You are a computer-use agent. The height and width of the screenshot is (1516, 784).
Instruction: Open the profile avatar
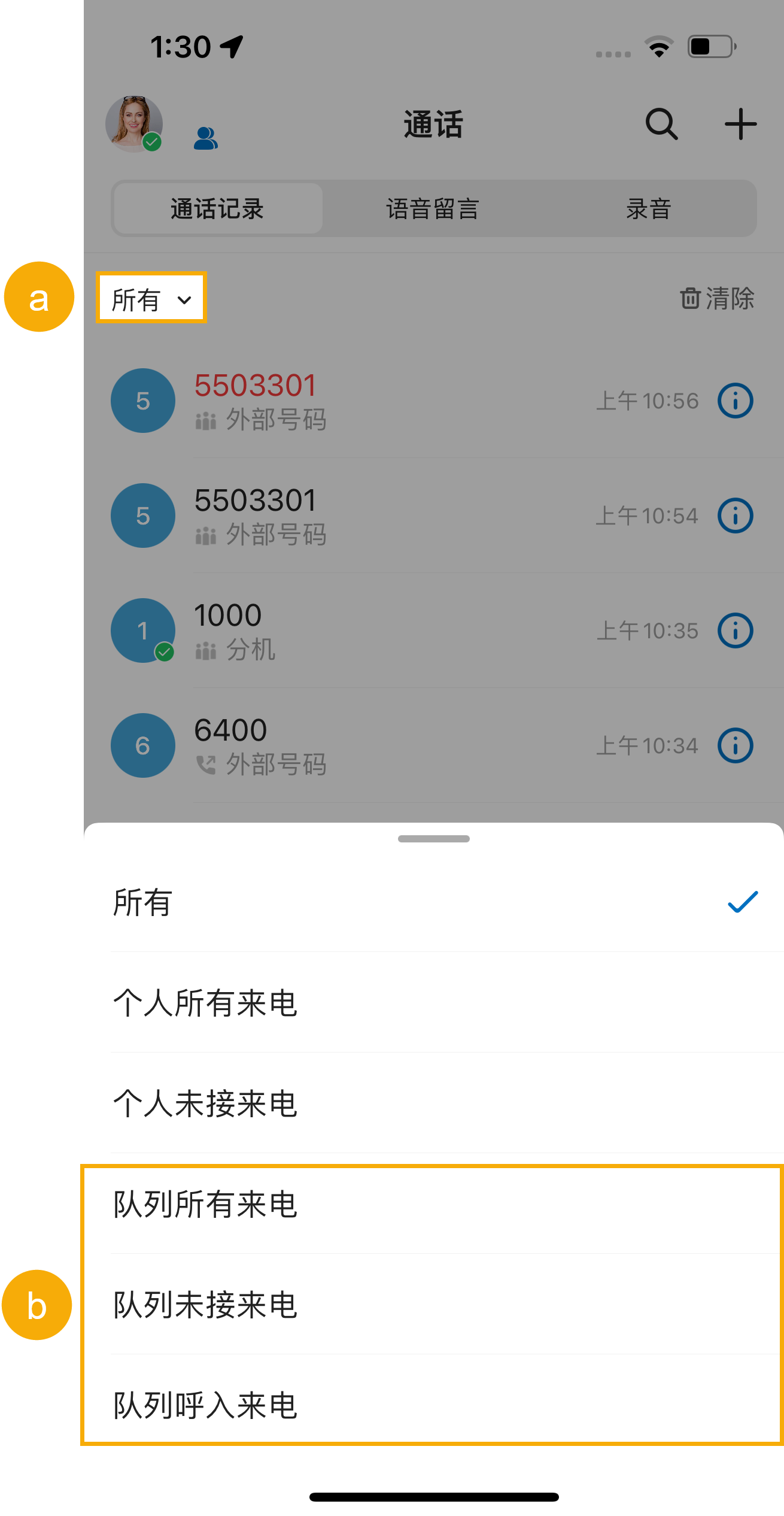[x=134, y=124]
